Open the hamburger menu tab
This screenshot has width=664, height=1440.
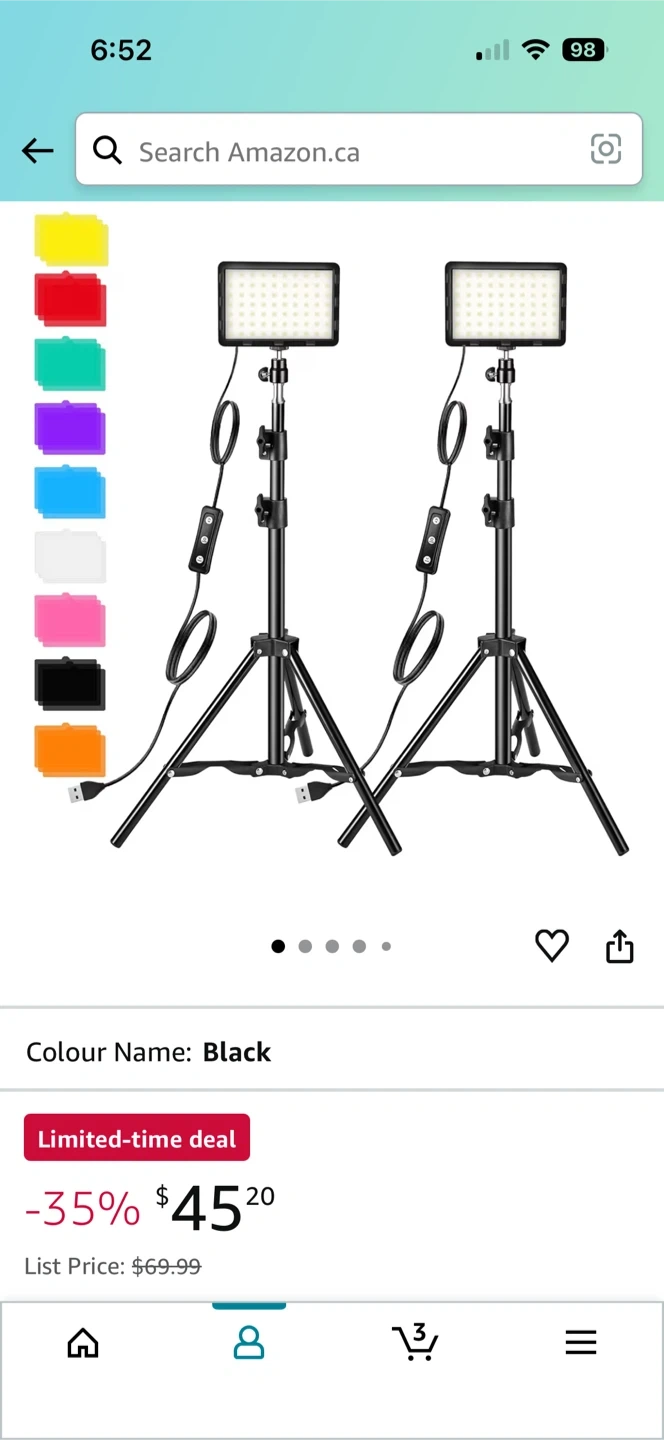(x=581, y=1343)
